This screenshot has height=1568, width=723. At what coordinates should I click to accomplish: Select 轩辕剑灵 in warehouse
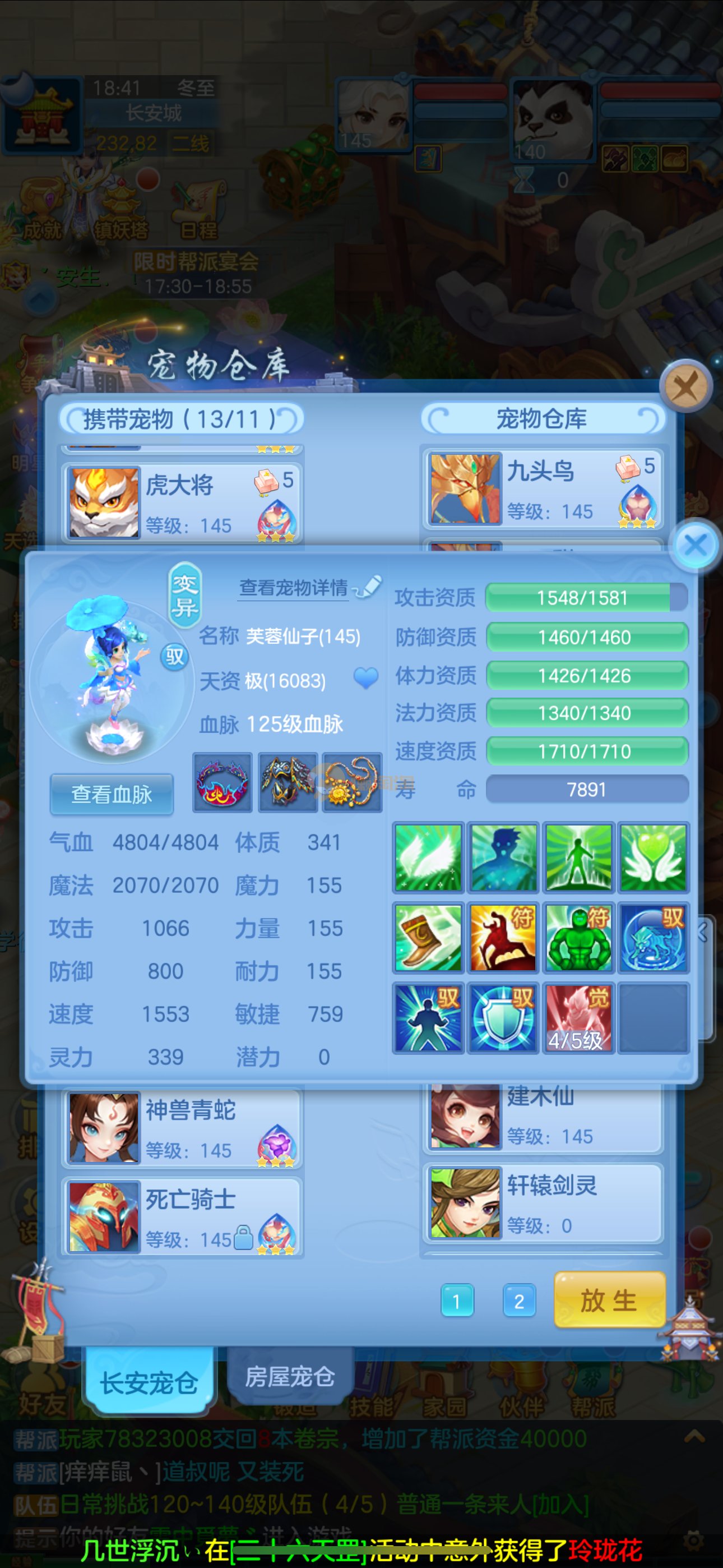pyautogui.click(x=543, y=1203)
